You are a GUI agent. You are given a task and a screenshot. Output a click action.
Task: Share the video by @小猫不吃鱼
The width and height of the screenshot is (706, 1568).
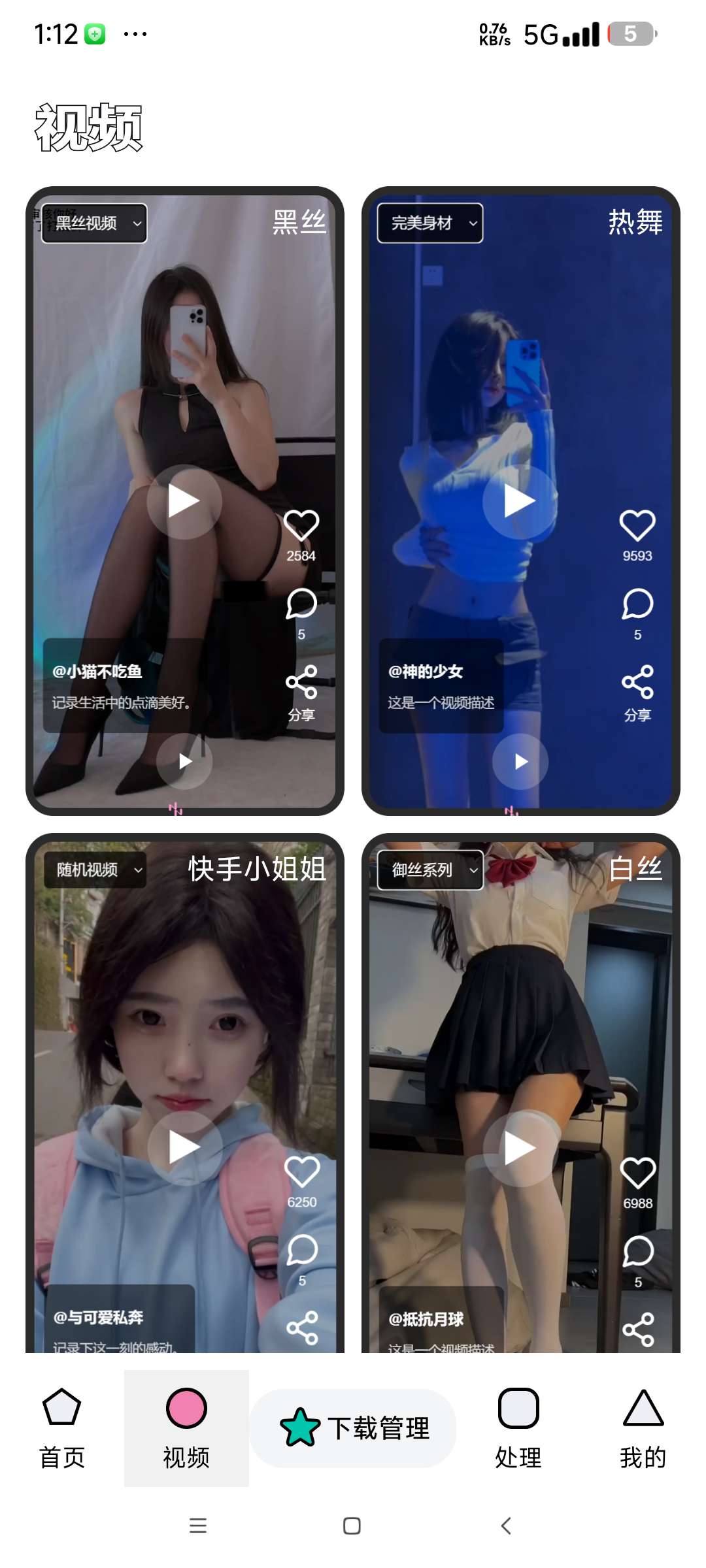pos(301,683)
